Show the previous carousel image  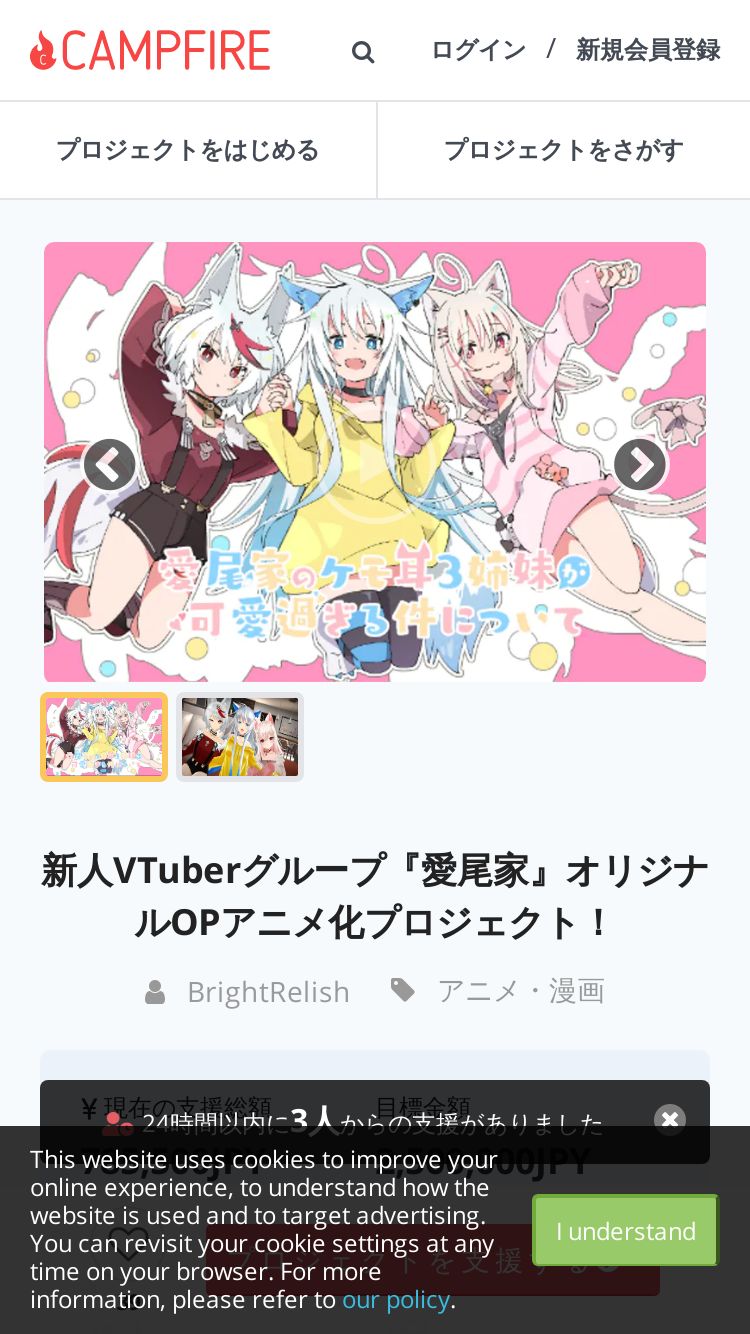[x=109, y=464]
